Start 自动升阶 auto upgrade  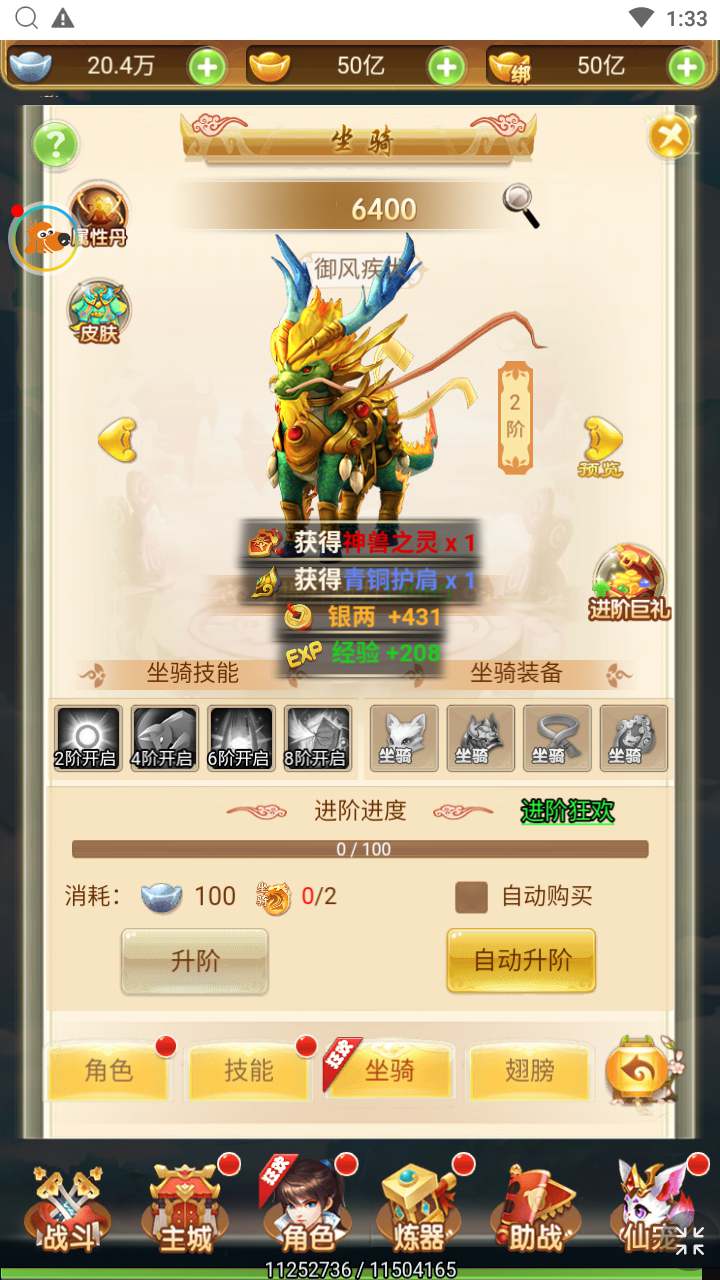point(521,961)
